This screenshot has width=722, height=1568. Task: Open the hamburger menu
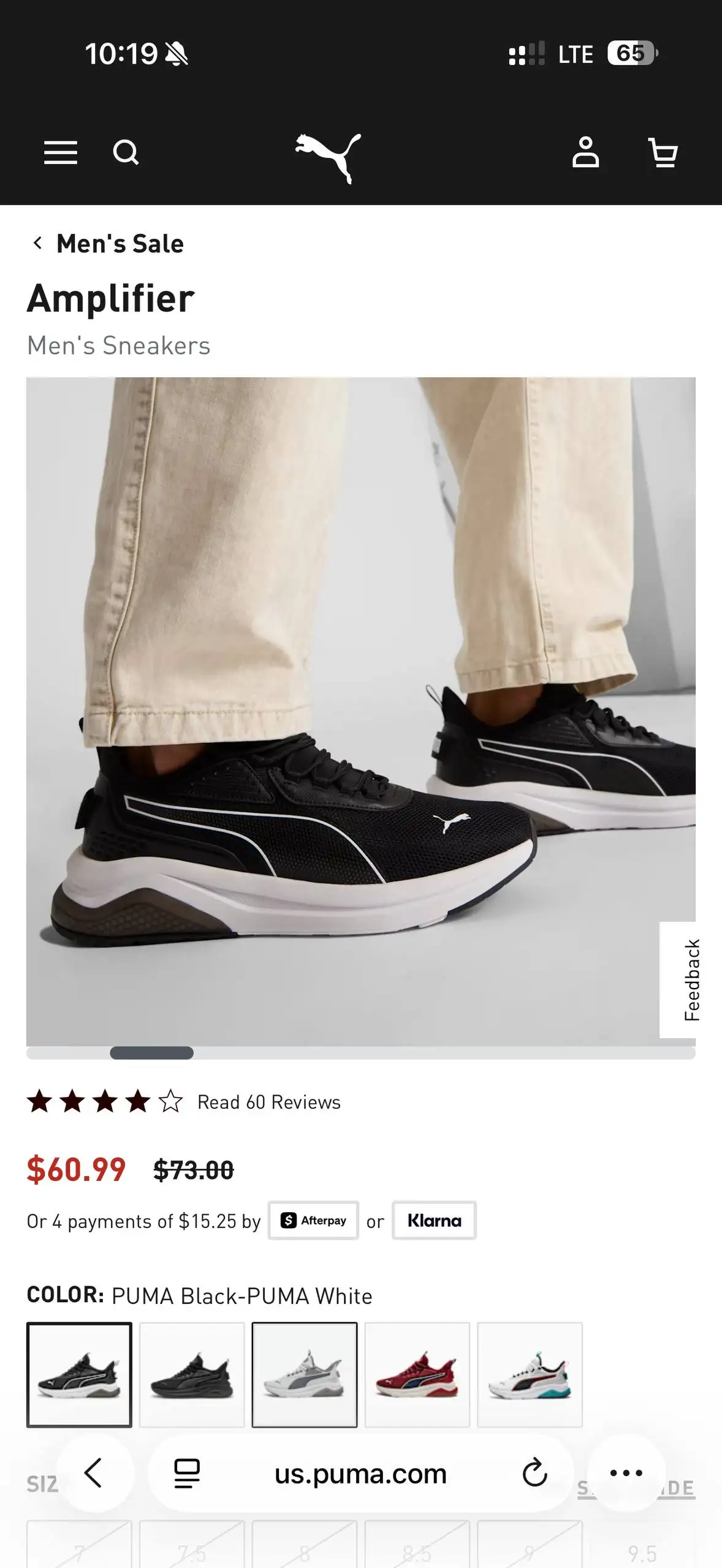tap(61, 153)
